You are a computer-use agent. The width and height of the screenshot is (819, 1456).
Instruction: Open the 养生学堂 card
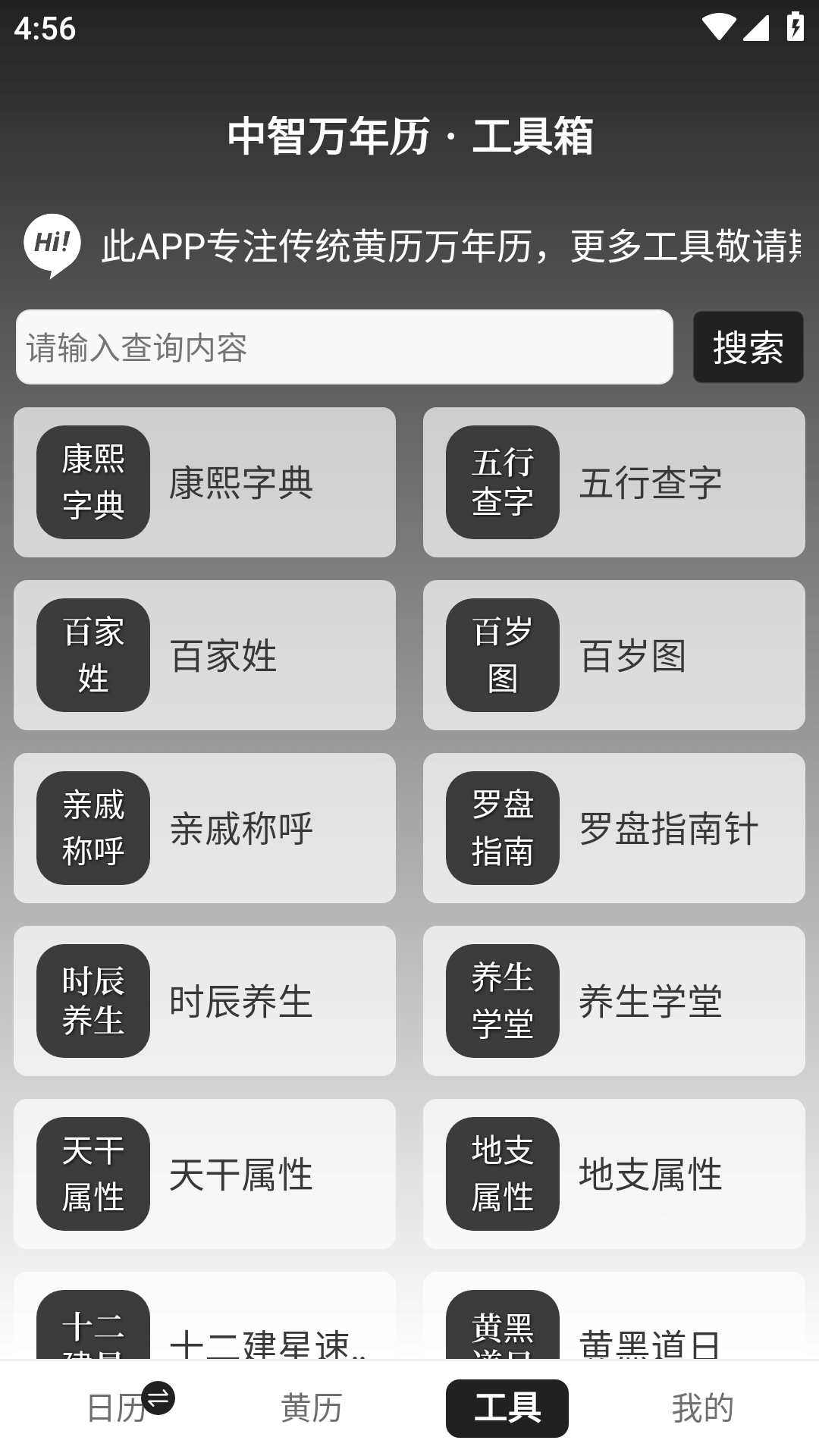click(614, 1001)
